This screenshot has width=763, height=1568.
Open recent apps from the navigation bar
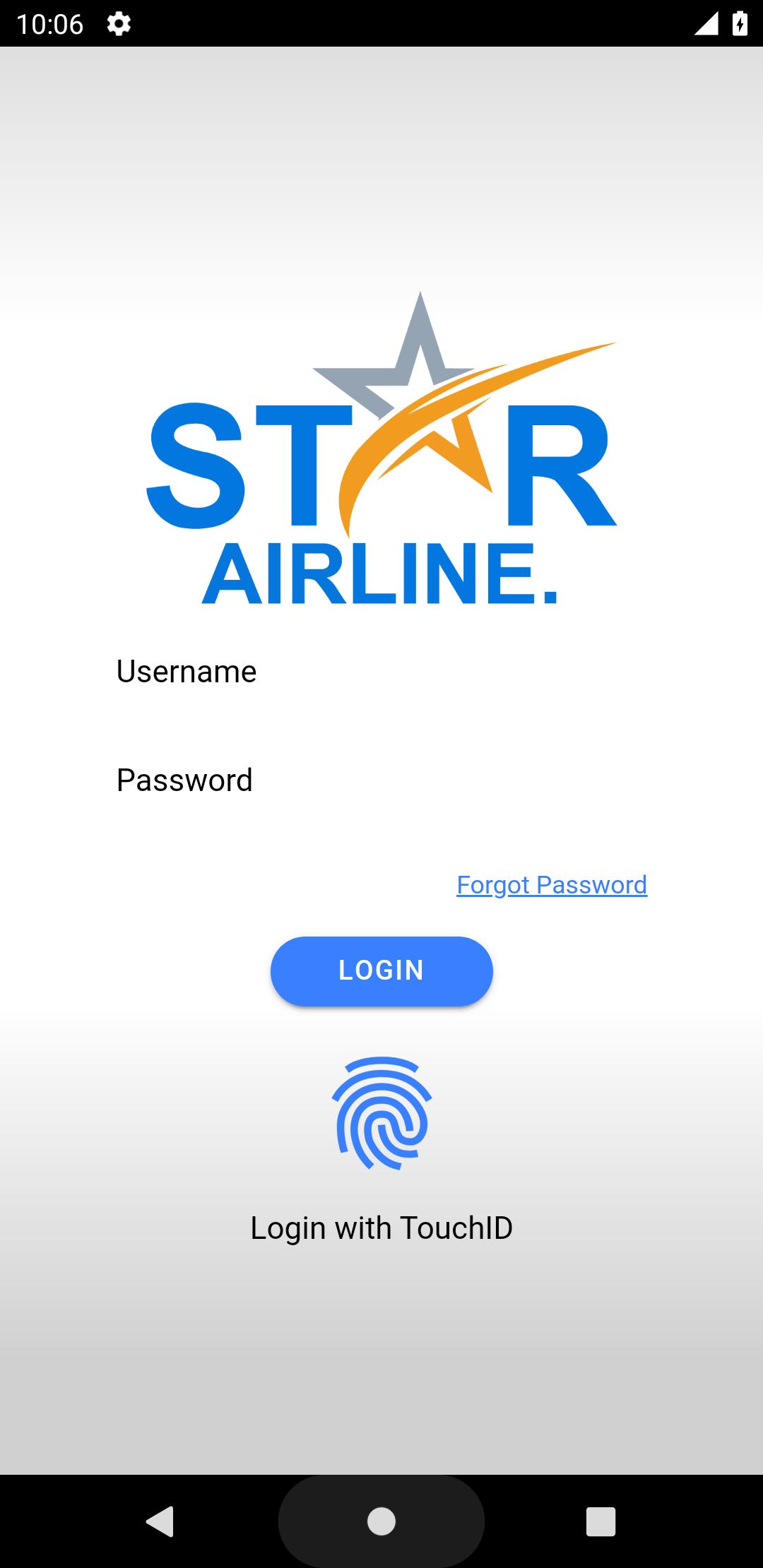coord(601,1521)
